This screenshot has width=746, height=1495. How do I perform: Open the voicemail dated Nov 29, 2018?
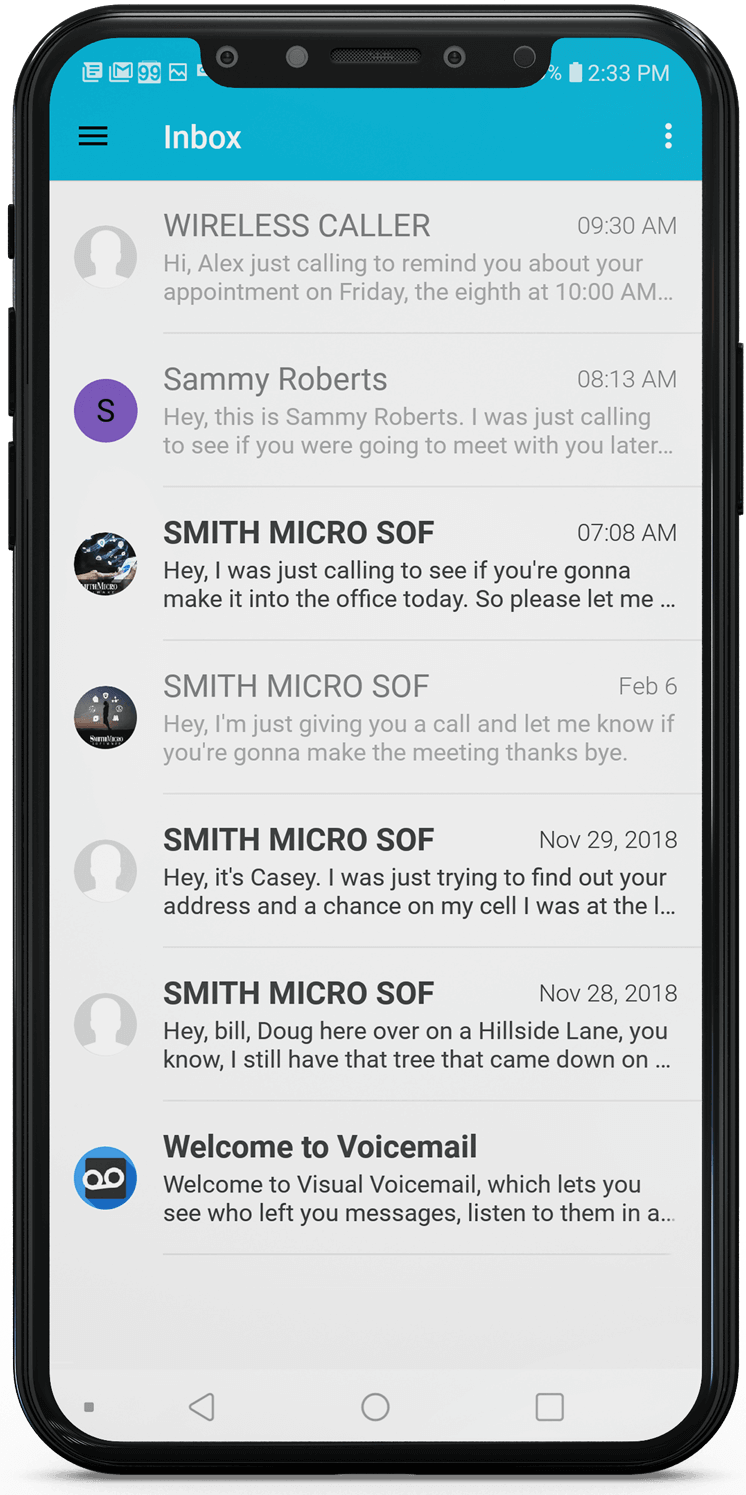click(x=376, y=871)
